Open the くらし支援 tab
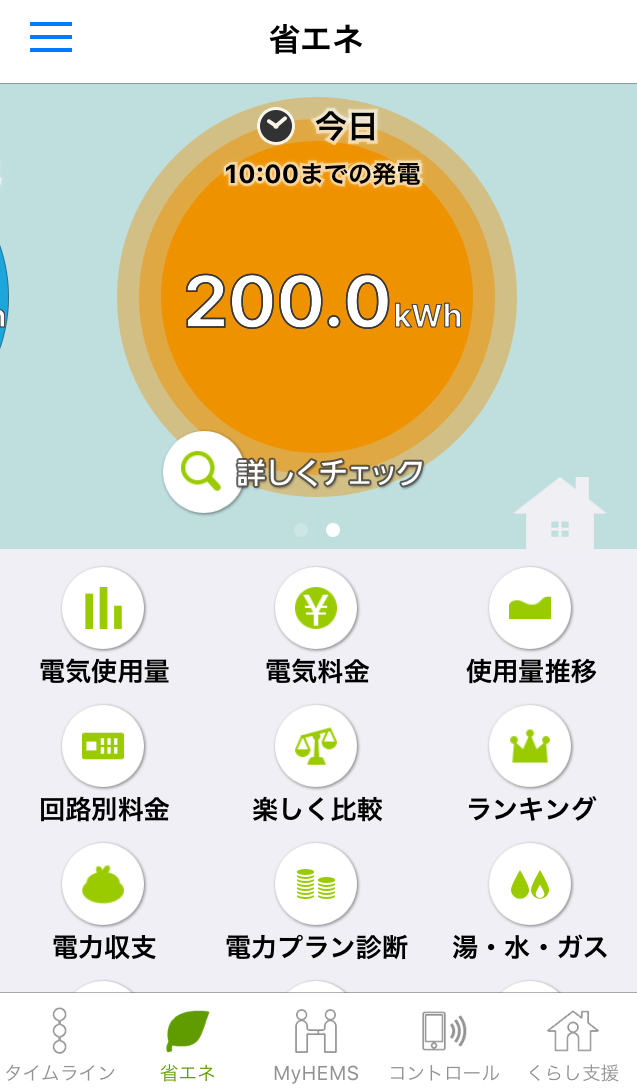Image resolution: width=637 pixels, height=1091 pixels. (573, 1044)
